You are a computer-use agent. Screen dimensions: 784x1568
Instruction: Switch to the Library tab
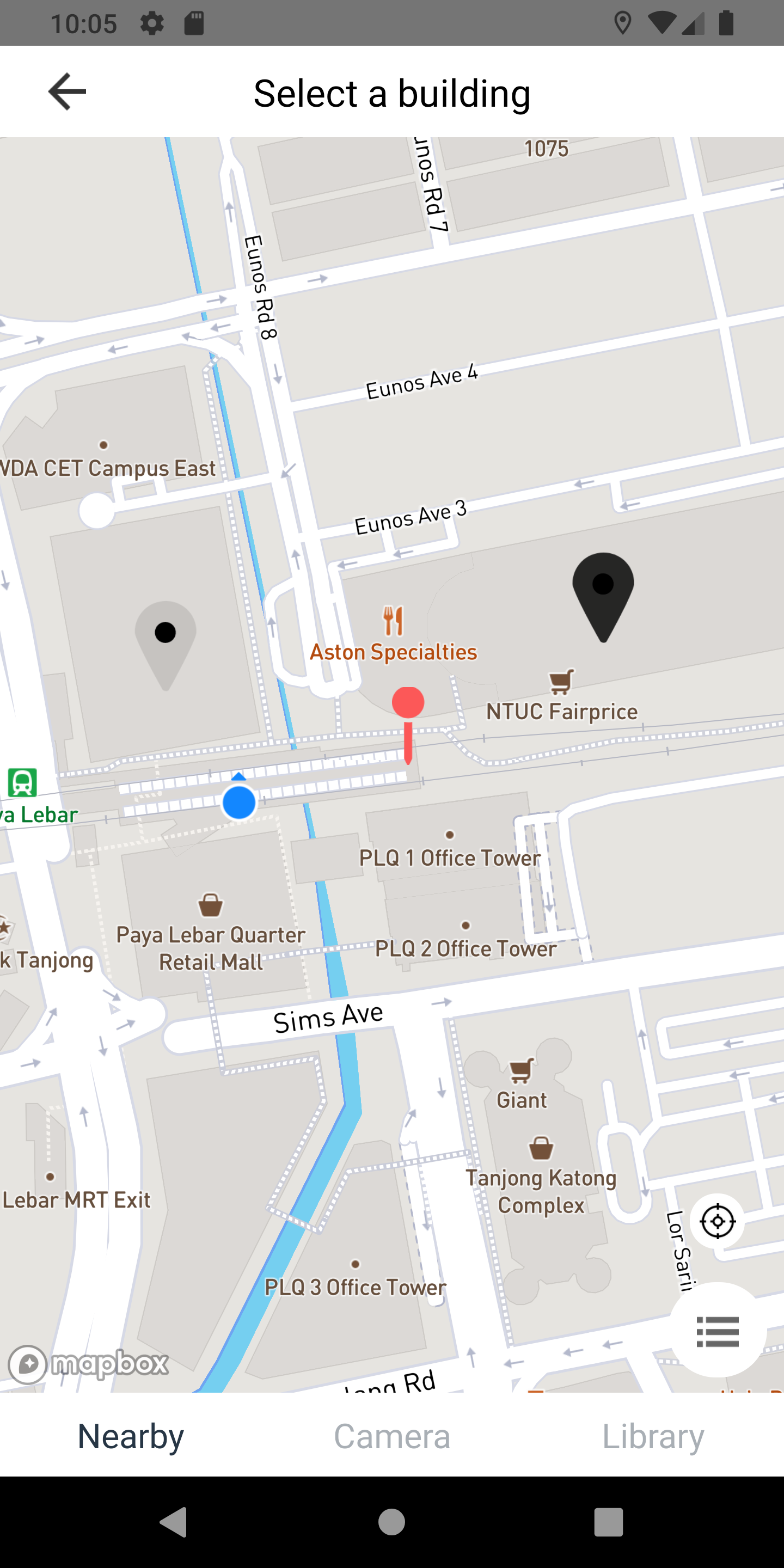(653, 1435)
